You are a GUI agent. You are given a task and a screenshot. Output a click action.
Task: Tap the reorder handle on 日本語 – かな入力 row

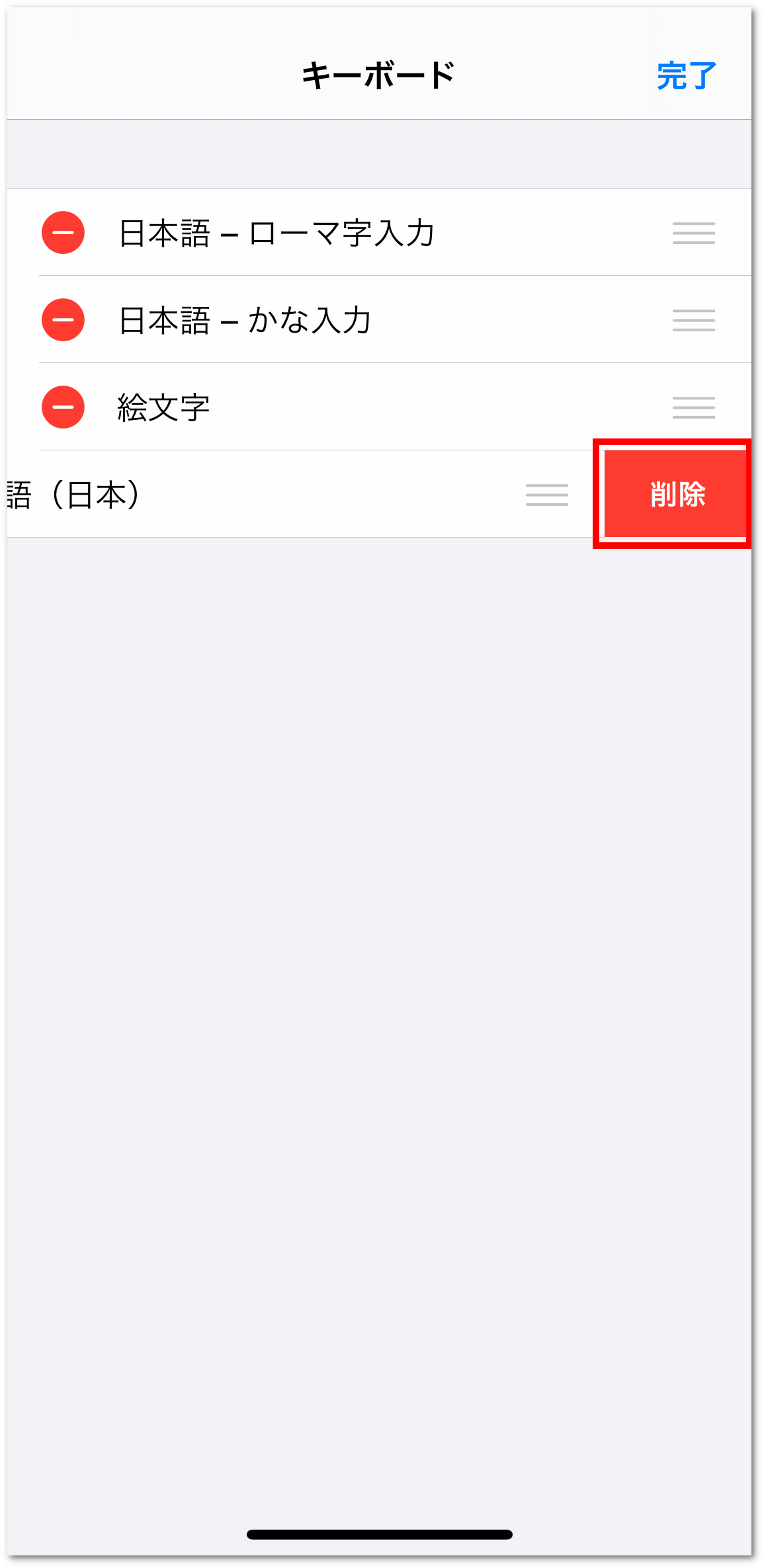point(694,320)
